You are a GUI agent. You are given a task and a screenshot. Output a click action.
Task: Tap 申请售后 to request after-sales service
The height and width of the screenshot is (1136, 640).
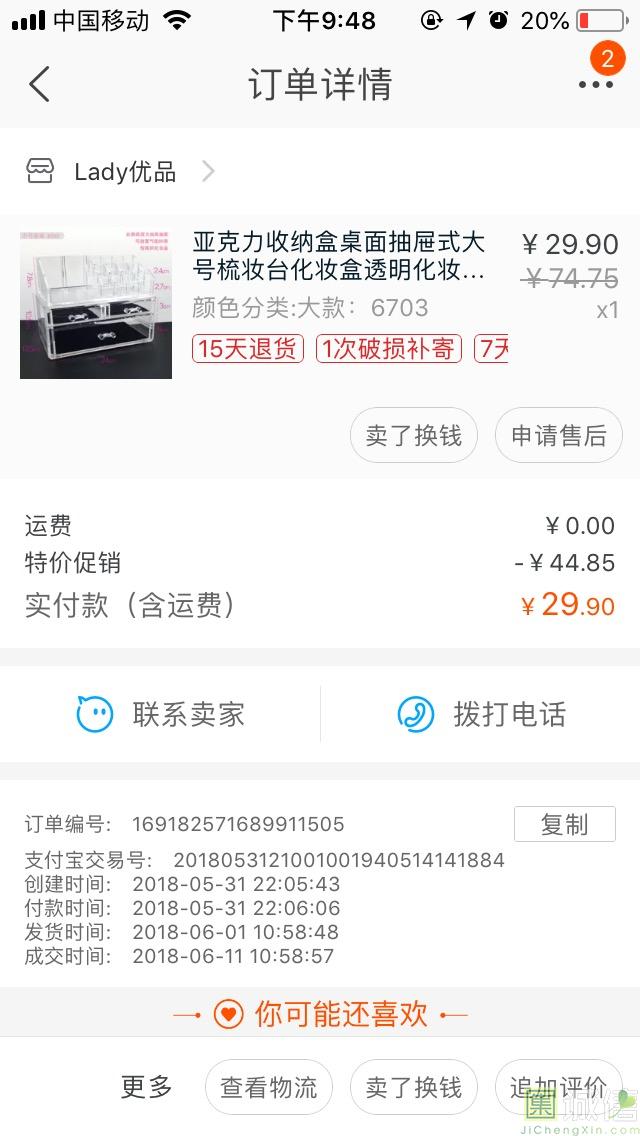[x=558, y=436]
